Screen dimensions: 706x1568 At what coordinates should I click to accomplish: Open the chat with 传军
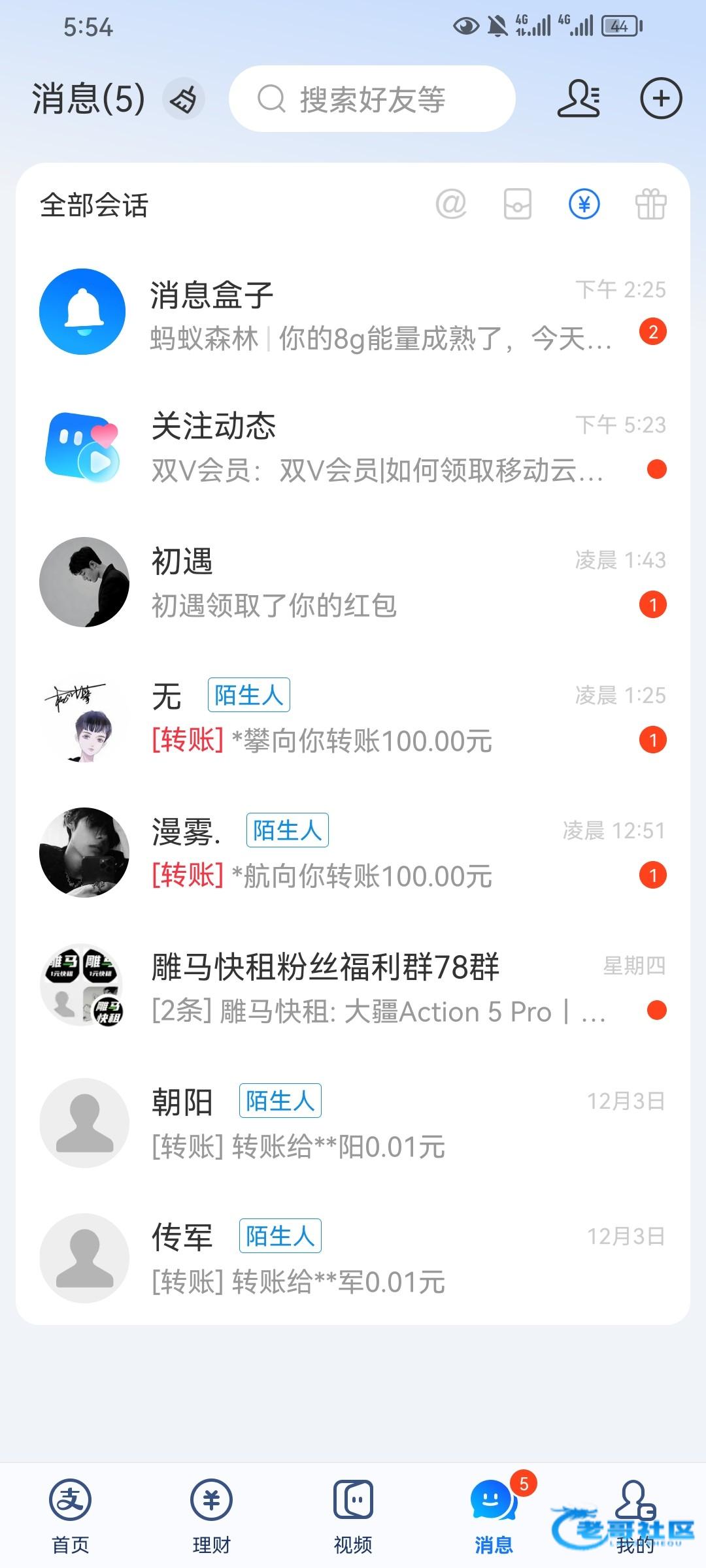pos(353,1258)
